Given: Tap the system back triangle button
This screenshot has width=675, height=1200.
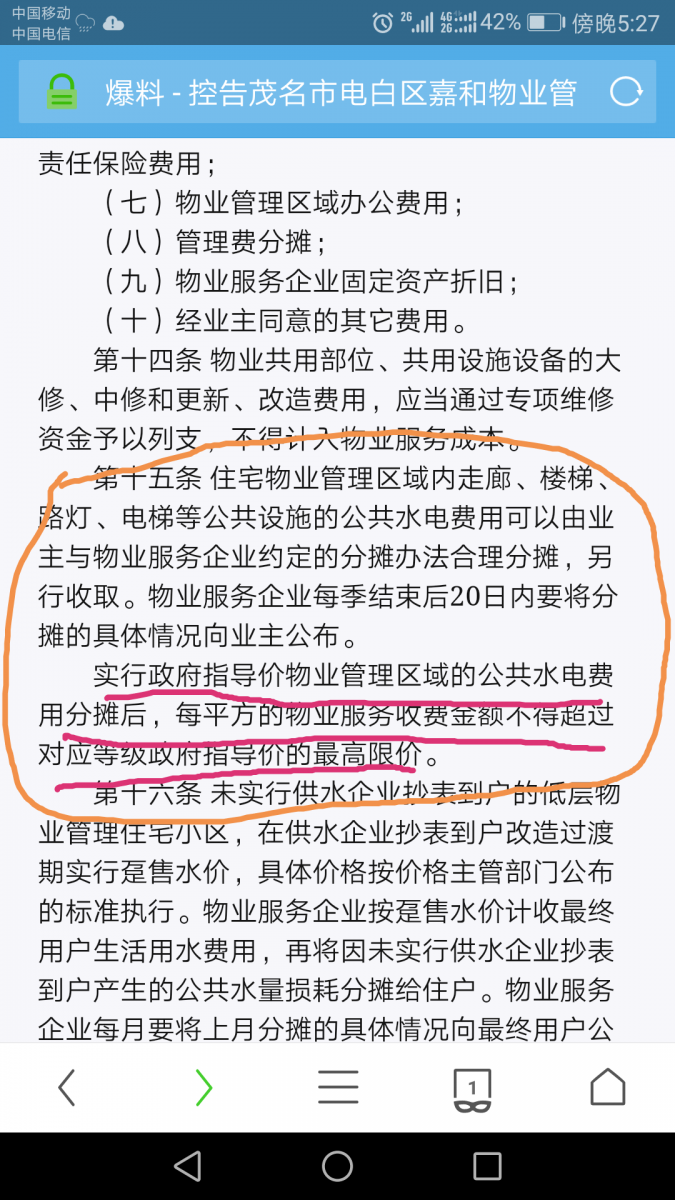Looking at the screenshot, I should (187, 1166).
